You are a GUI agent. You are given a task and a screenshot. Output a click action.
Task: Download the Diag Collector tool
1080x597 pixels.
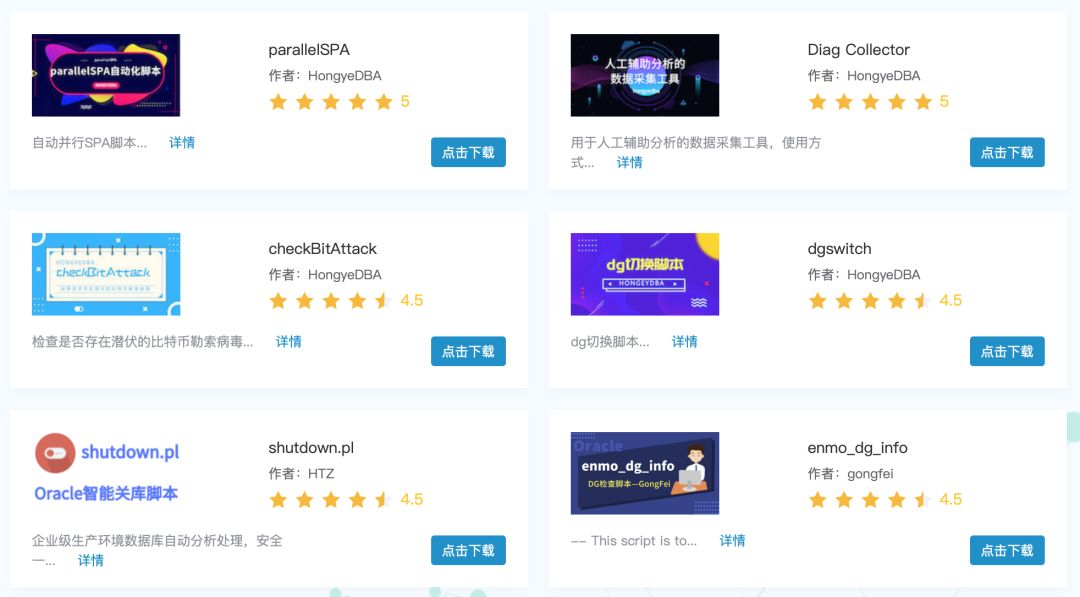[x=1007, y=152]
